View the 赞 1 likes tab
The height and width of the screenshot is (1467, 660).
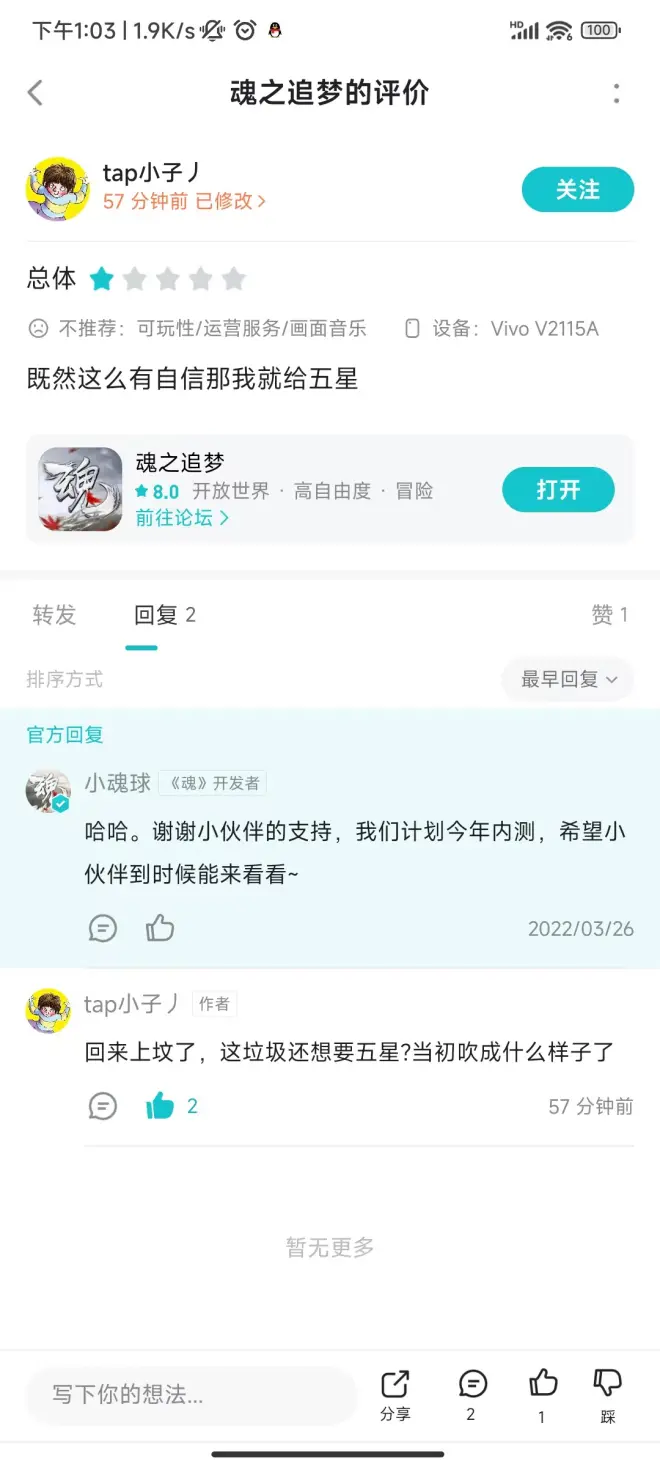pos(609,615)
